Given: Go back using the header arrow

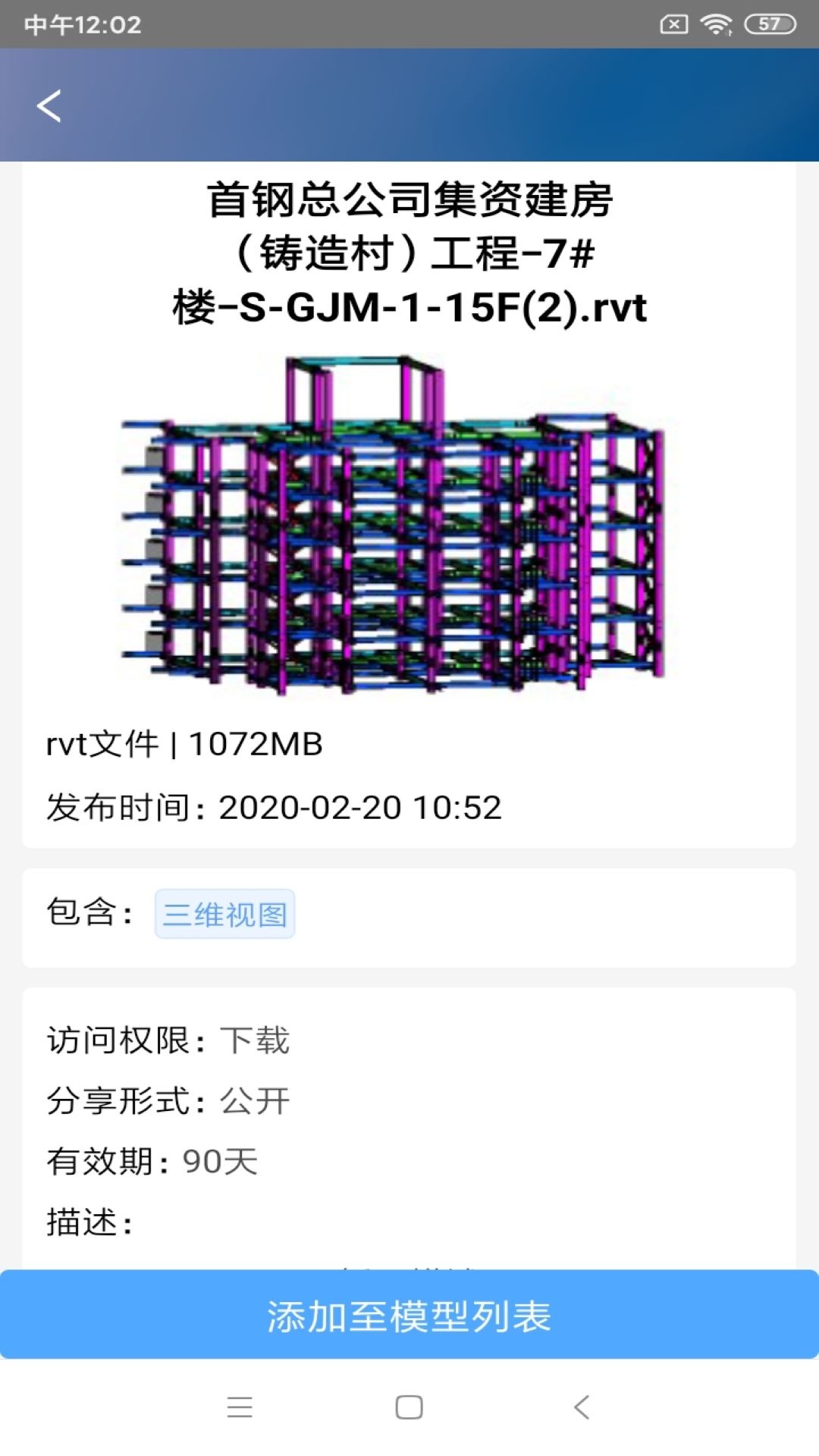Looking at the screenshot, I should (x=49, y=105).
